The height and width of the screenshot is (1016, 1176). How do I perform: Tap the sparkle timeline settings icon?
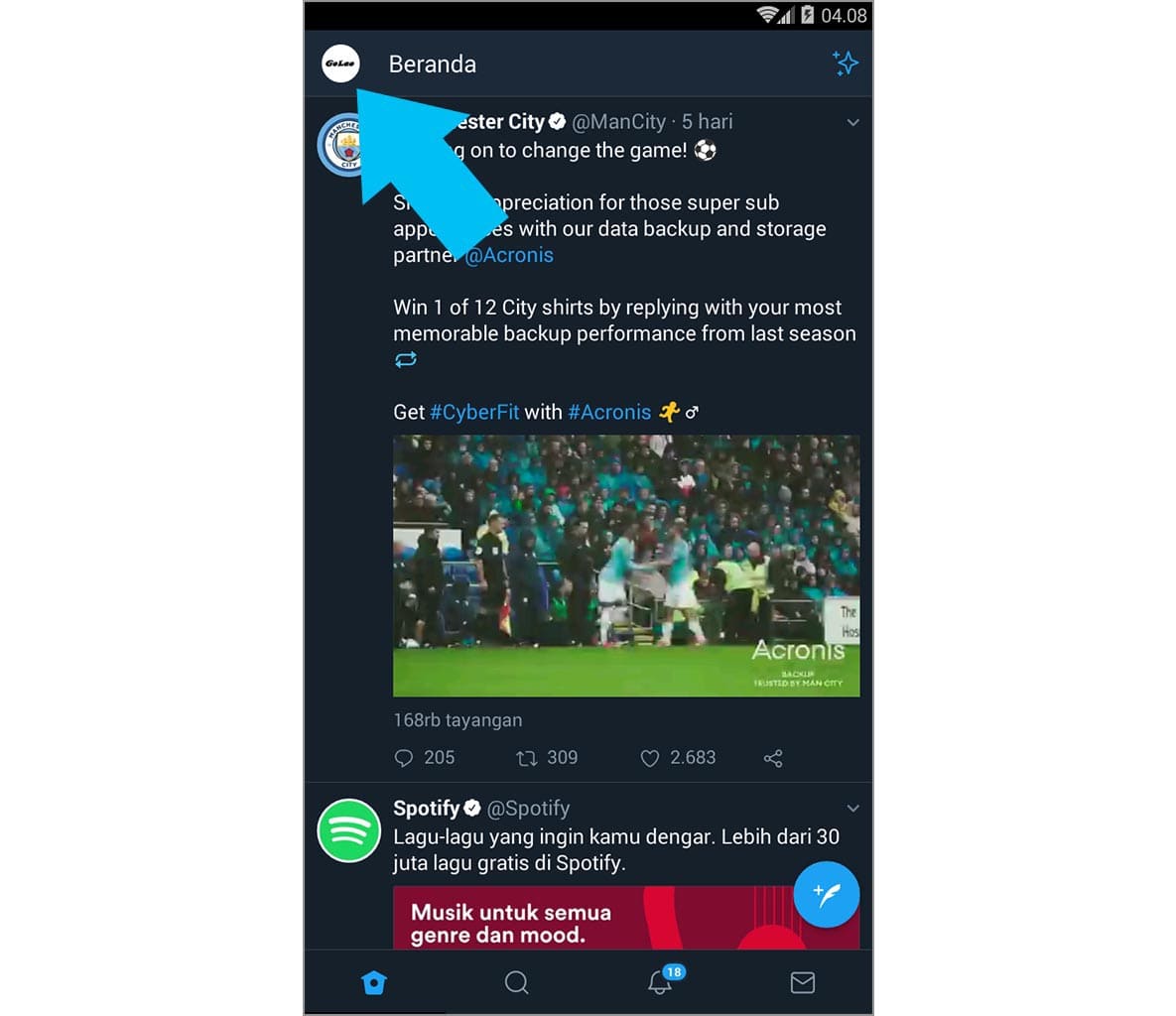coord(845,63)
